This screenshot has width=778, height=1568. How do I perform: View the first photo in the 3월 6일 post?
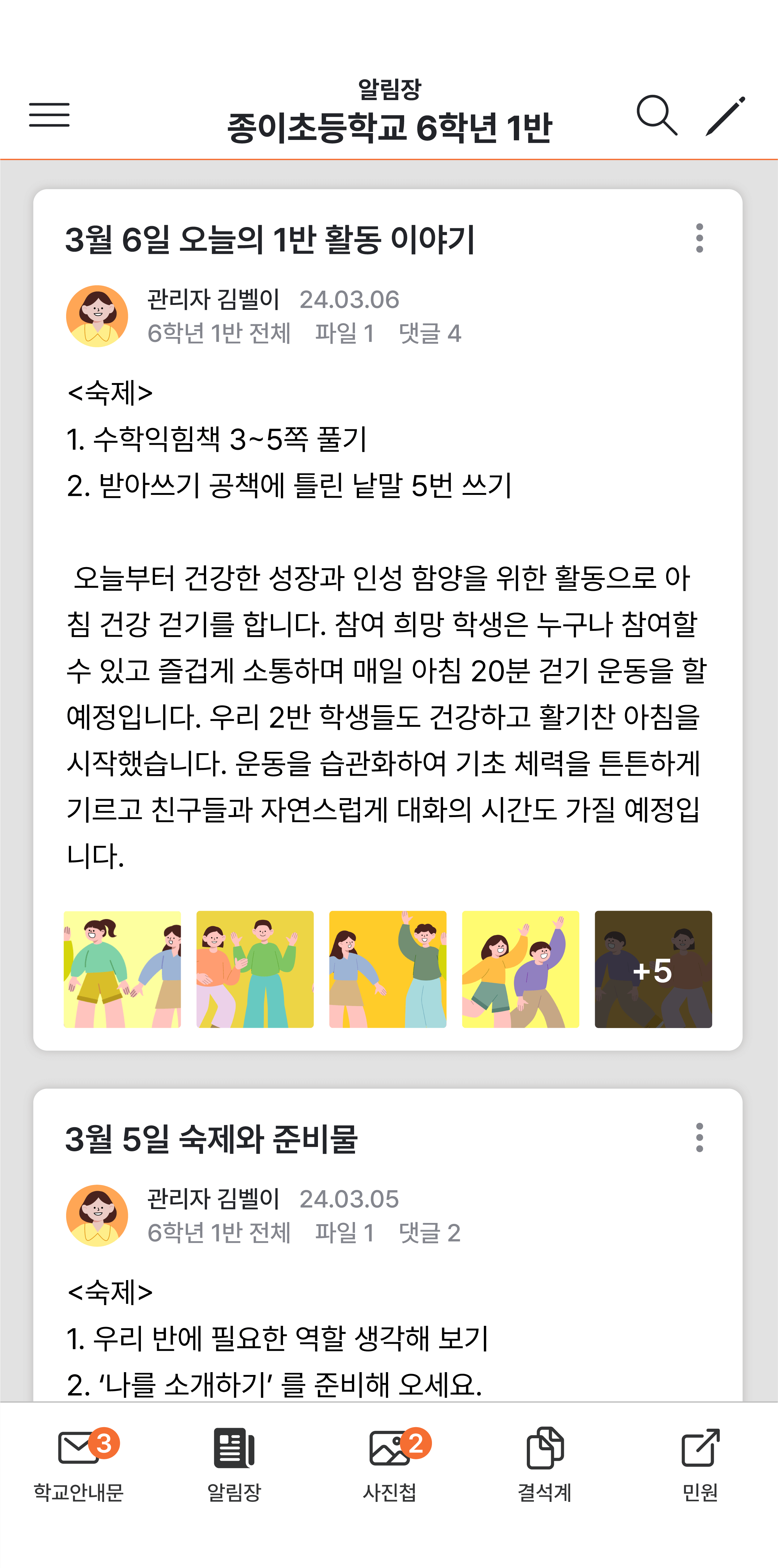[122, 969]
